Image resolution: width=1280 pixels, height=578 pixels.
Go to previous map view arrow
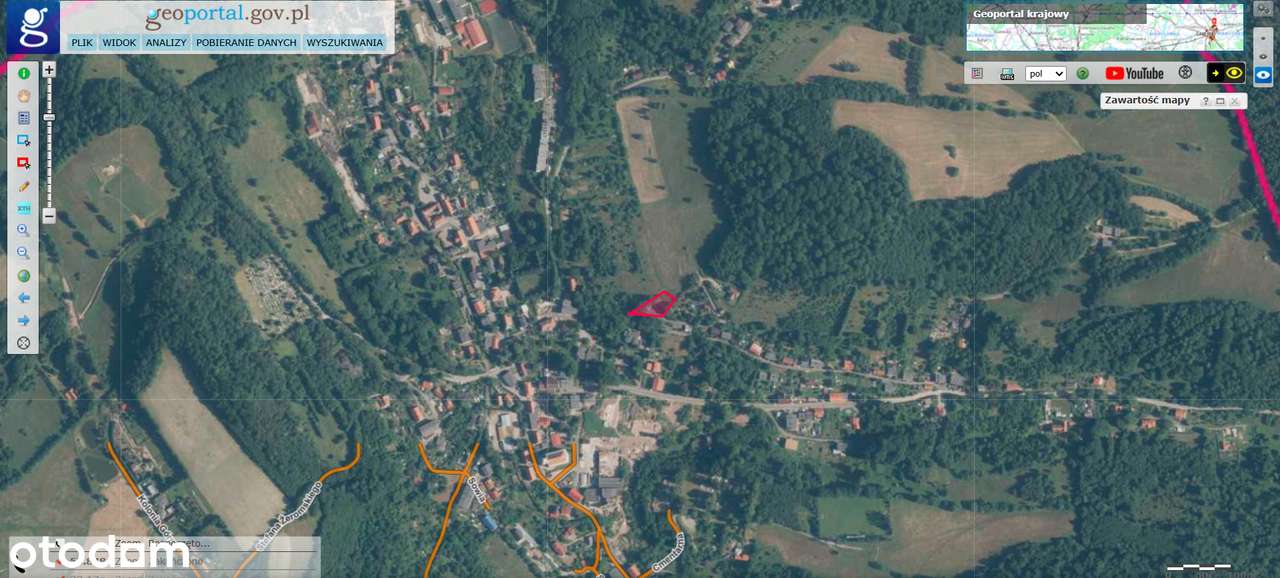(x=24, y=298)
